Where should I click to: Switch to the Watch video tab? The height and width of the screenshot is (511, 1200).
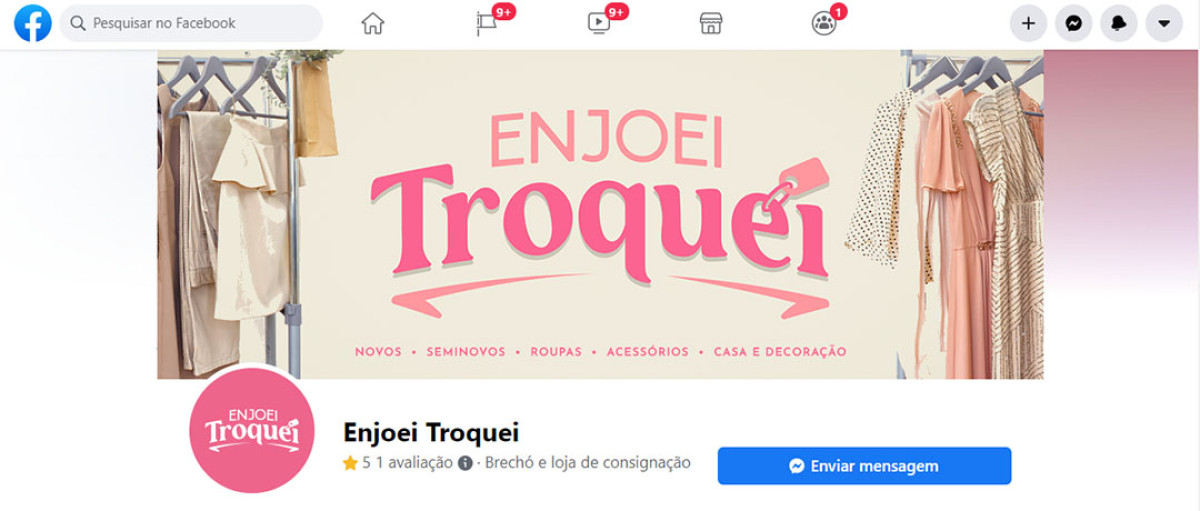tap(599, 23)
